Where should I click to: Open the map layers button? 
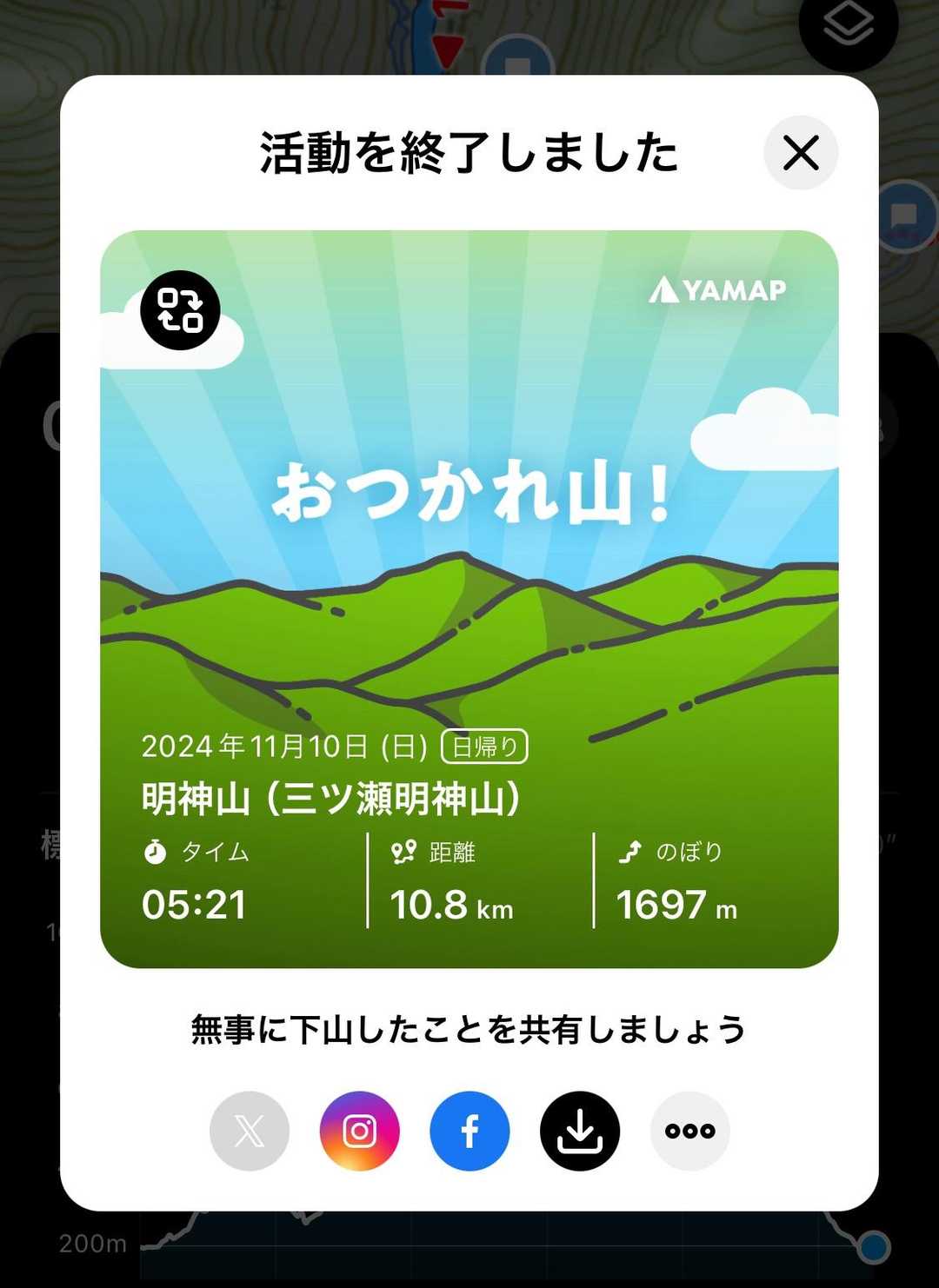(848, 26)
